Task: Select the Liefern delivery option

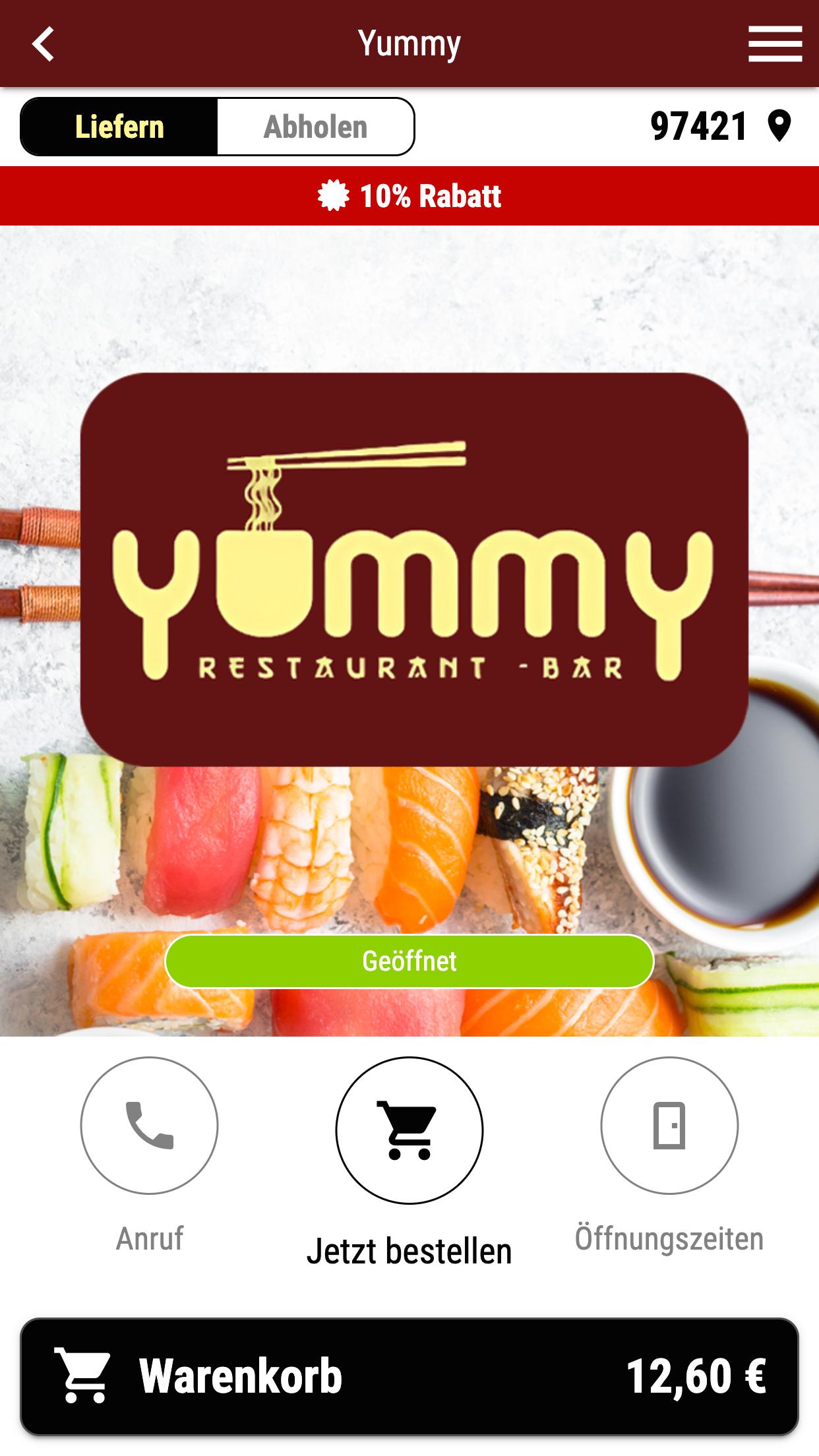Action: point(119,127)
